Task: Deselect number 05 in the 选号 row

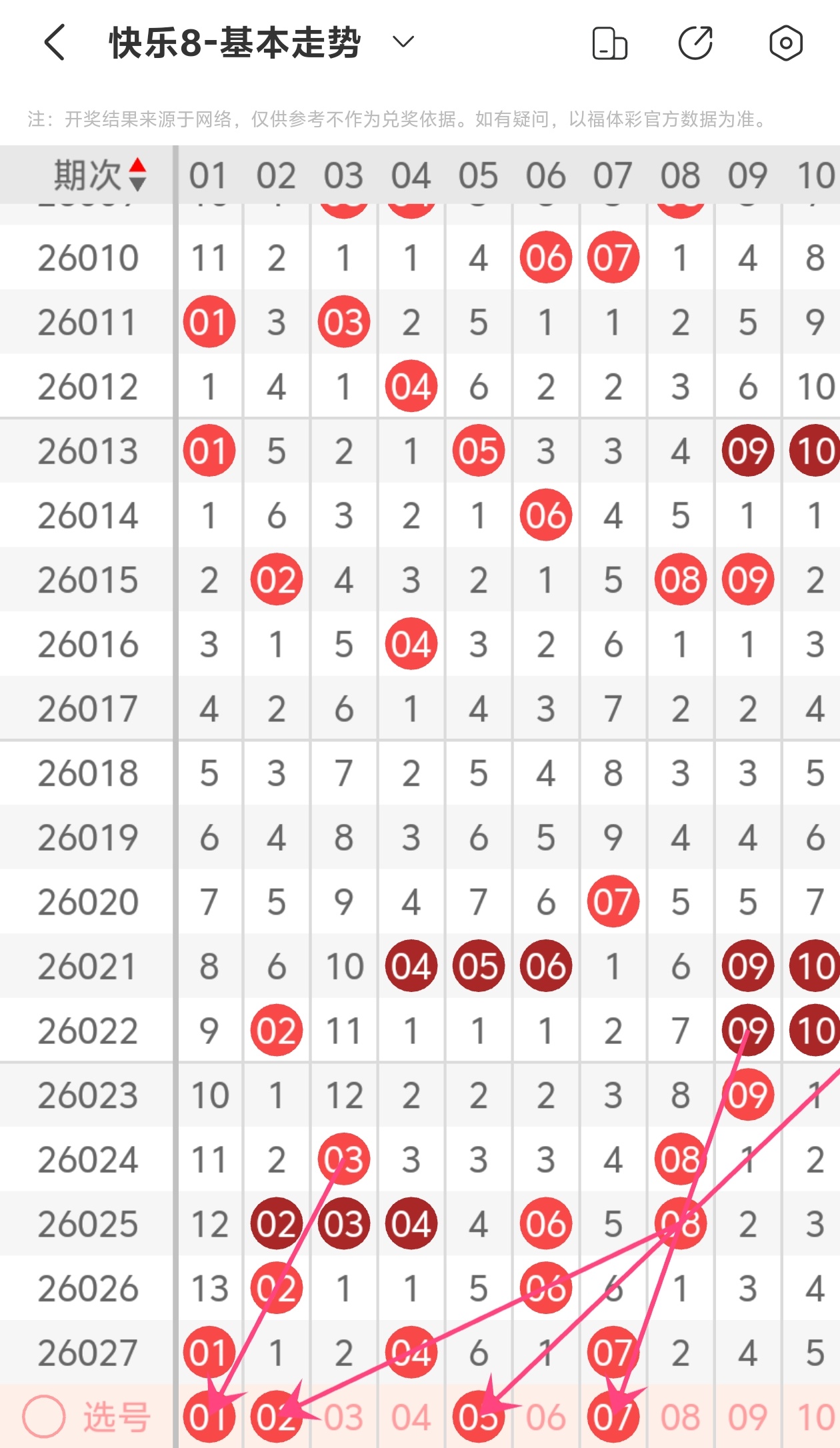Action: [x=479, y=1416]
